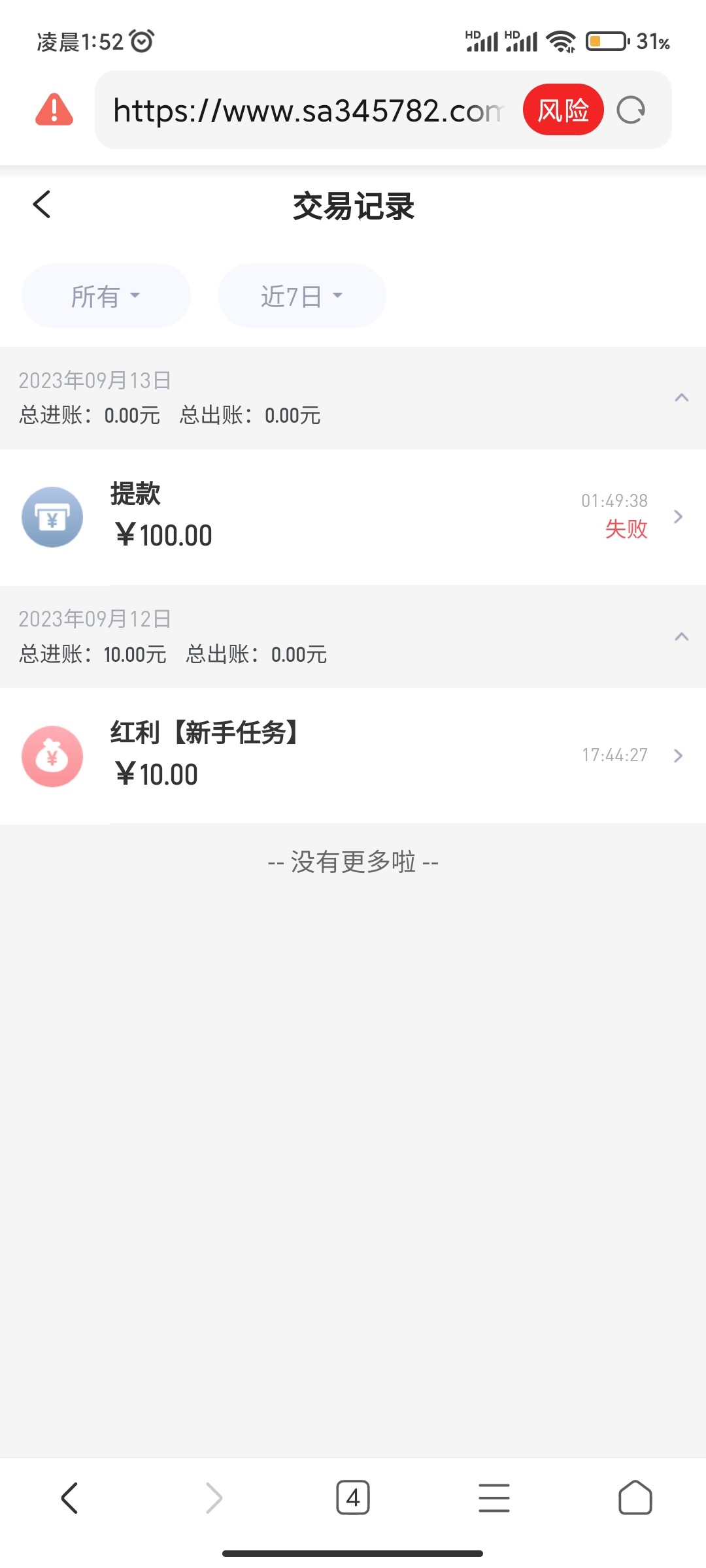Tap the red bonus money bag icon
Screen dimensions: 706x1568
52,755
